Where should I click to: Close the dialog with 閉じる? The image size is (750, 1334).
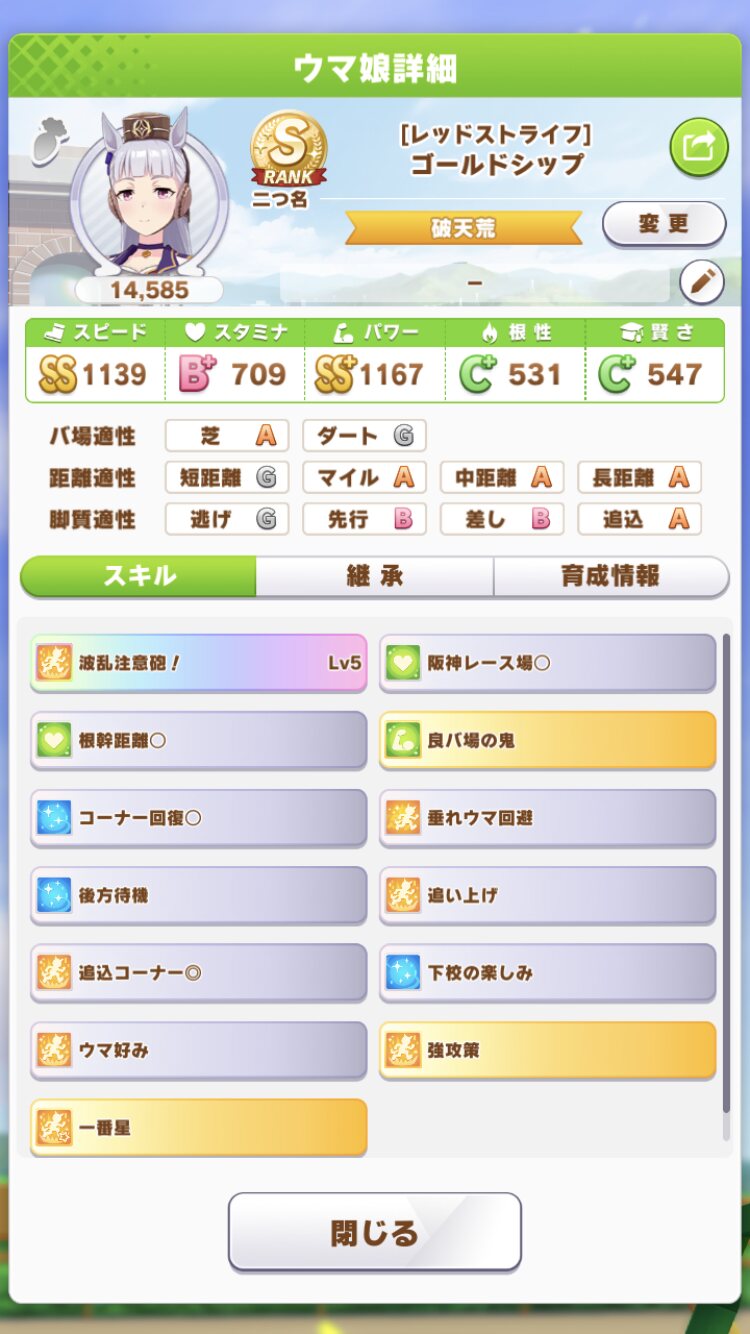click(x=374, y=1232)
